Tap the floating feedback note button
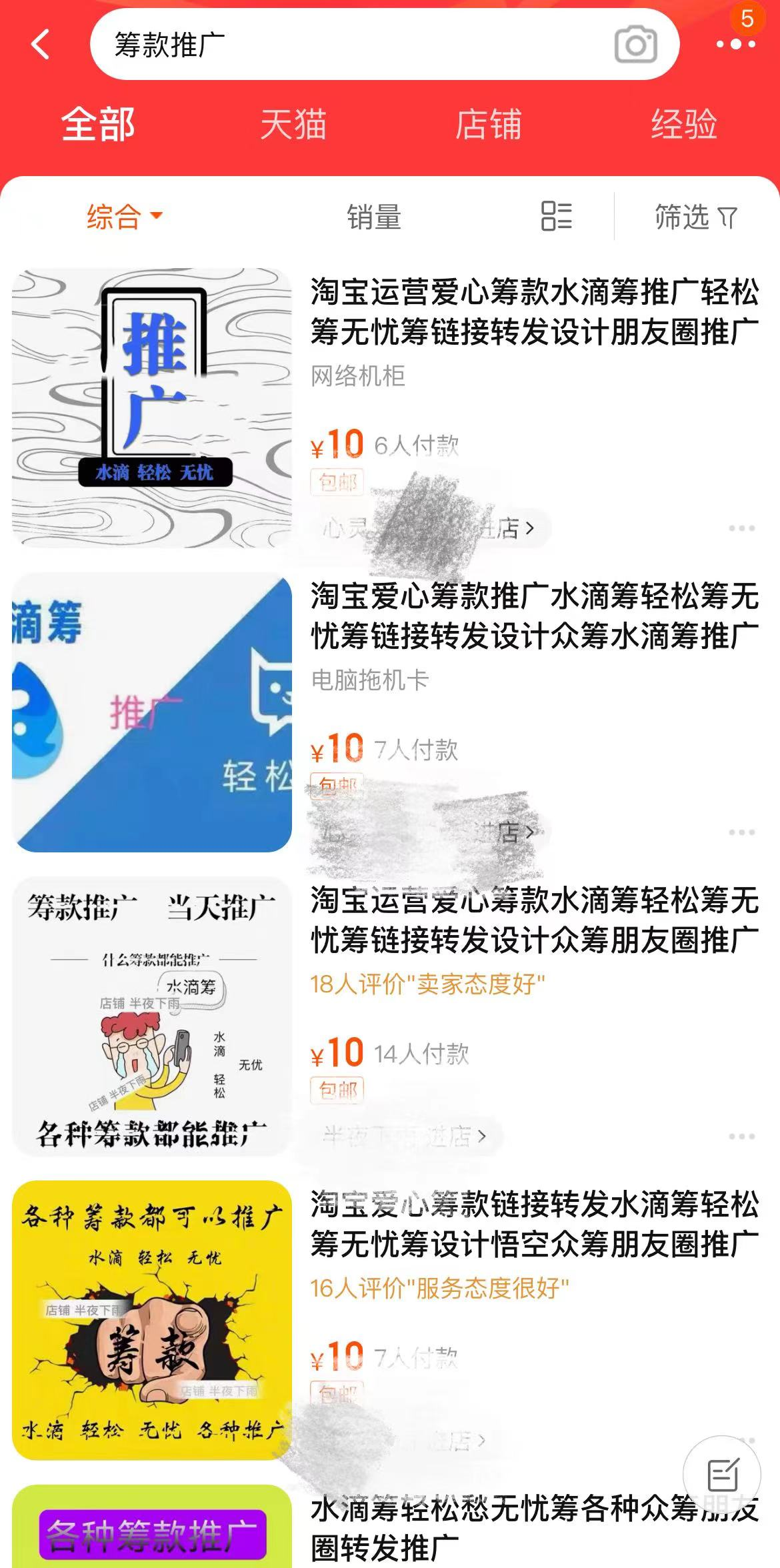Image resolution: width=780 pixels, height=1568 pixels. tap(722, 1475)
